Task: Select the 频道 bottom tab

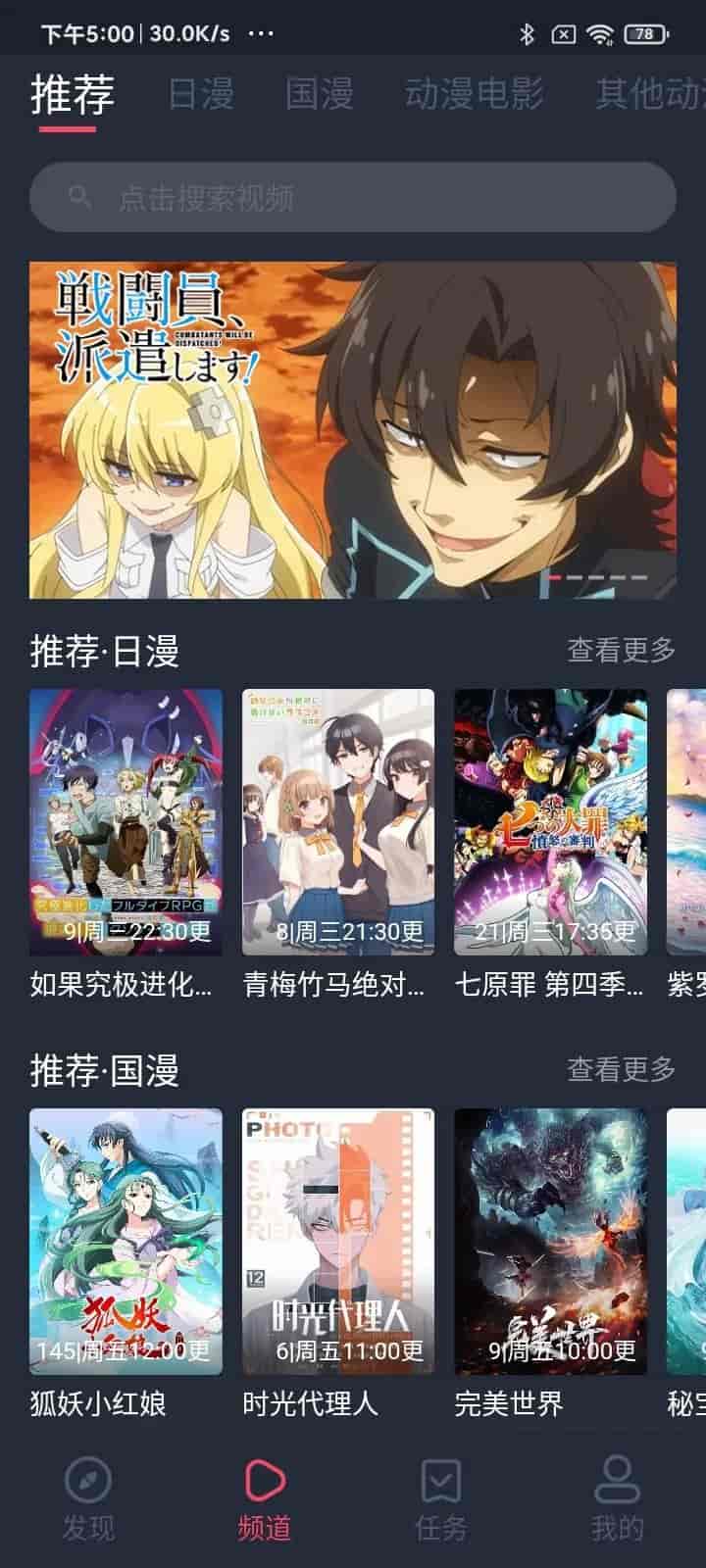Action: tap(265, 1499)
